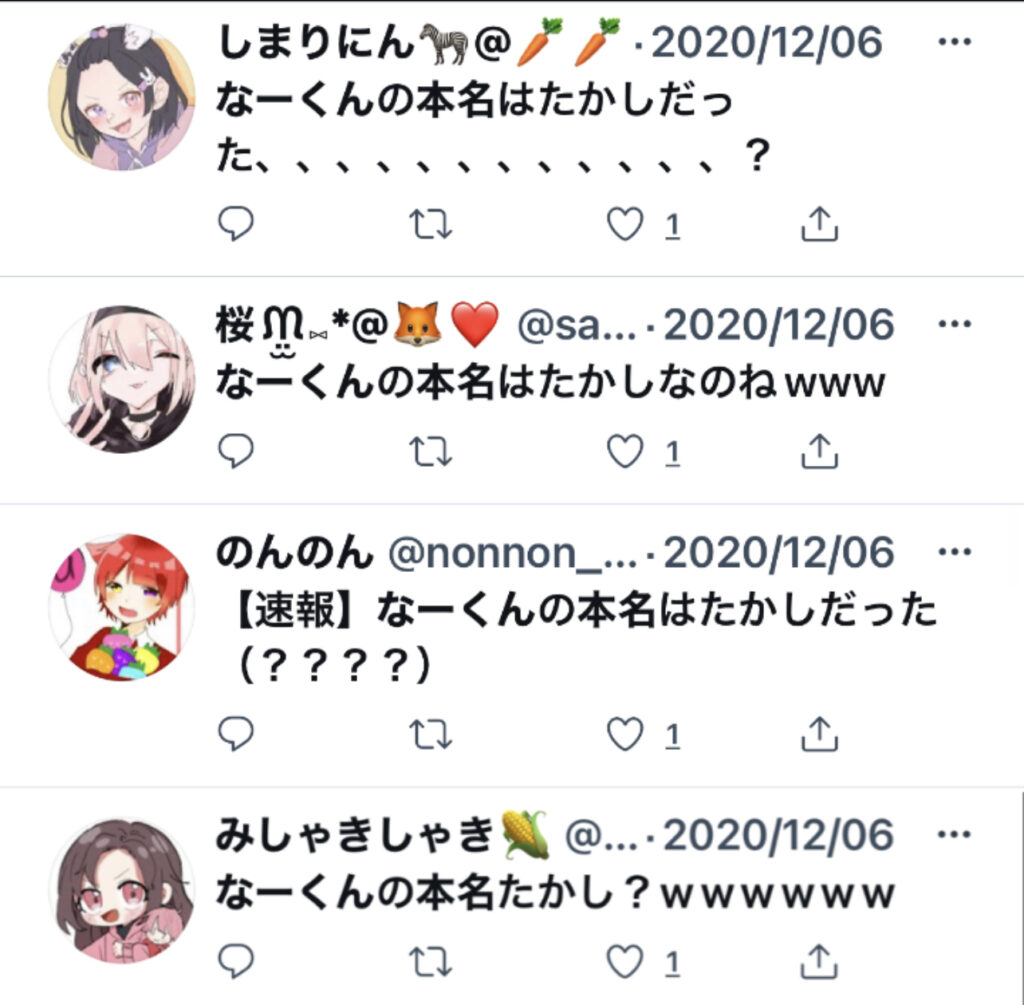The height and width of the screenshot is (1005, 1024).
Task: Open overflow menu on みしゃきしゃき's tweet
Action: coord(957,835)
